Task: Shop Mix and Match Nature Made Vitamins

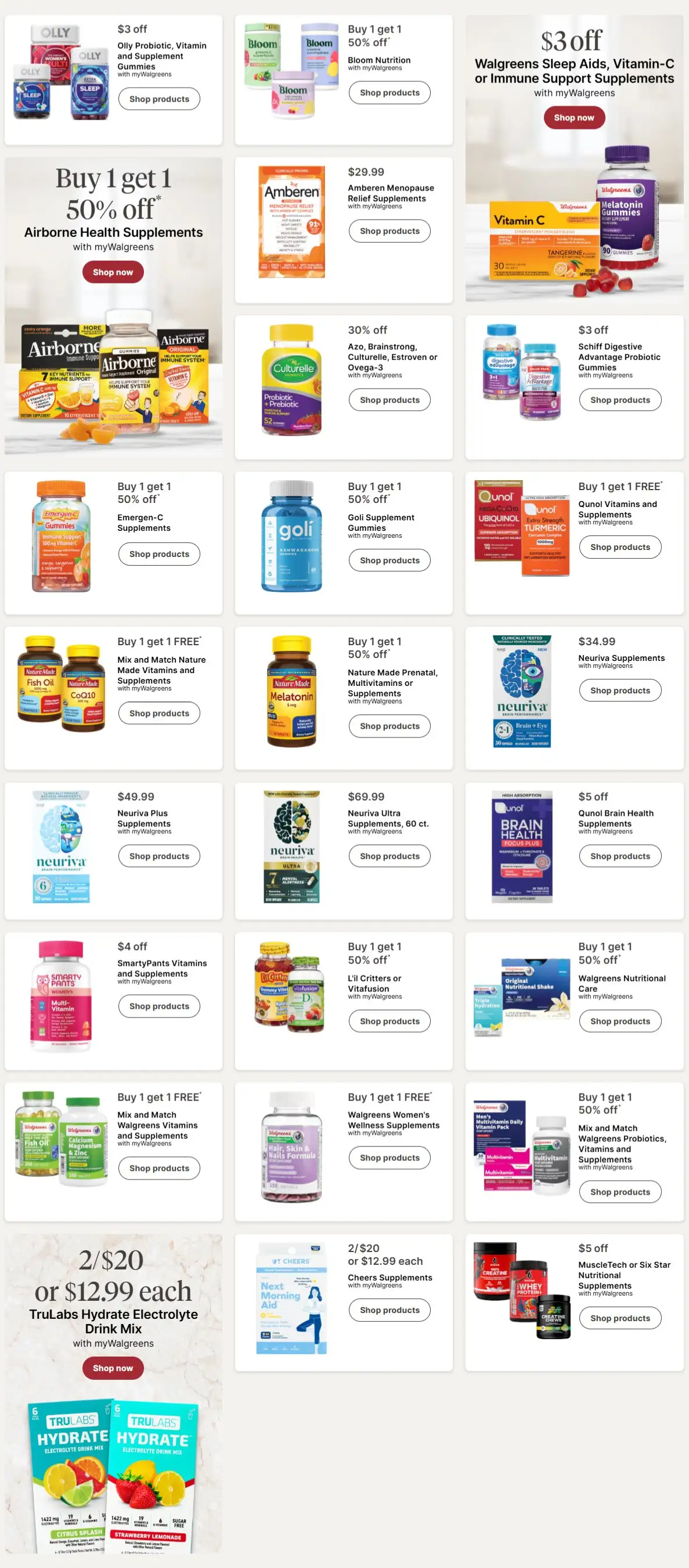Action: click(x=159, y=713)
